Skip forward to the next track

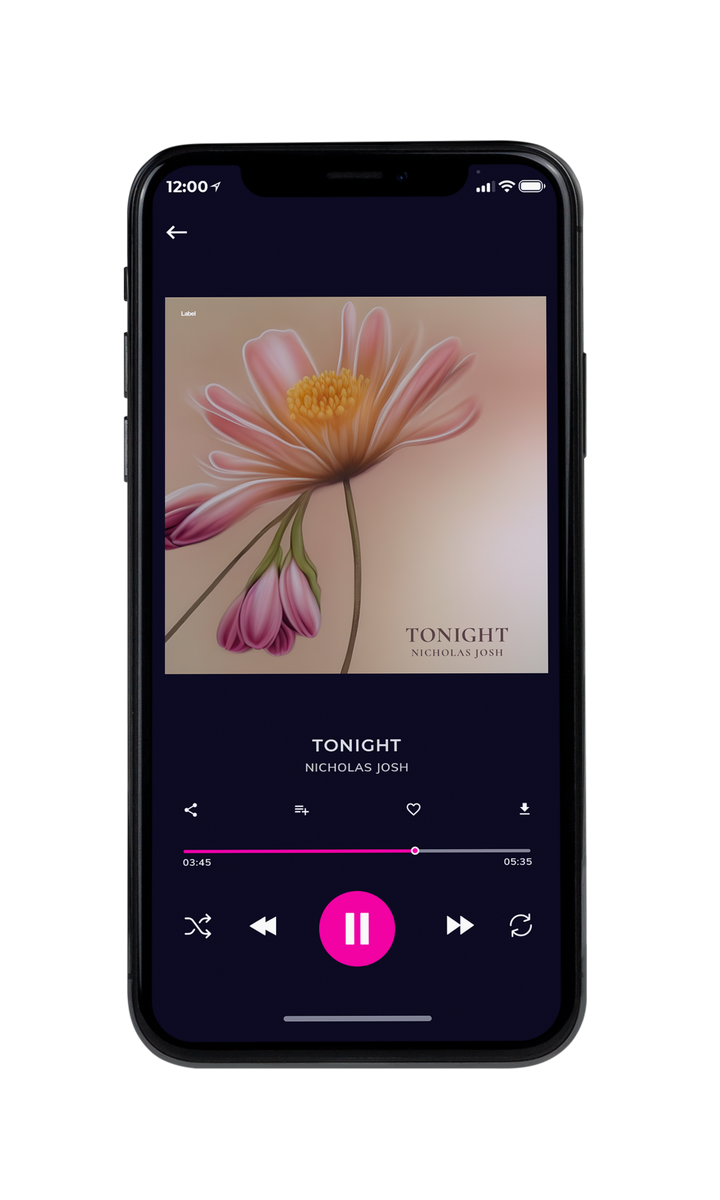[x=460, y=926]
